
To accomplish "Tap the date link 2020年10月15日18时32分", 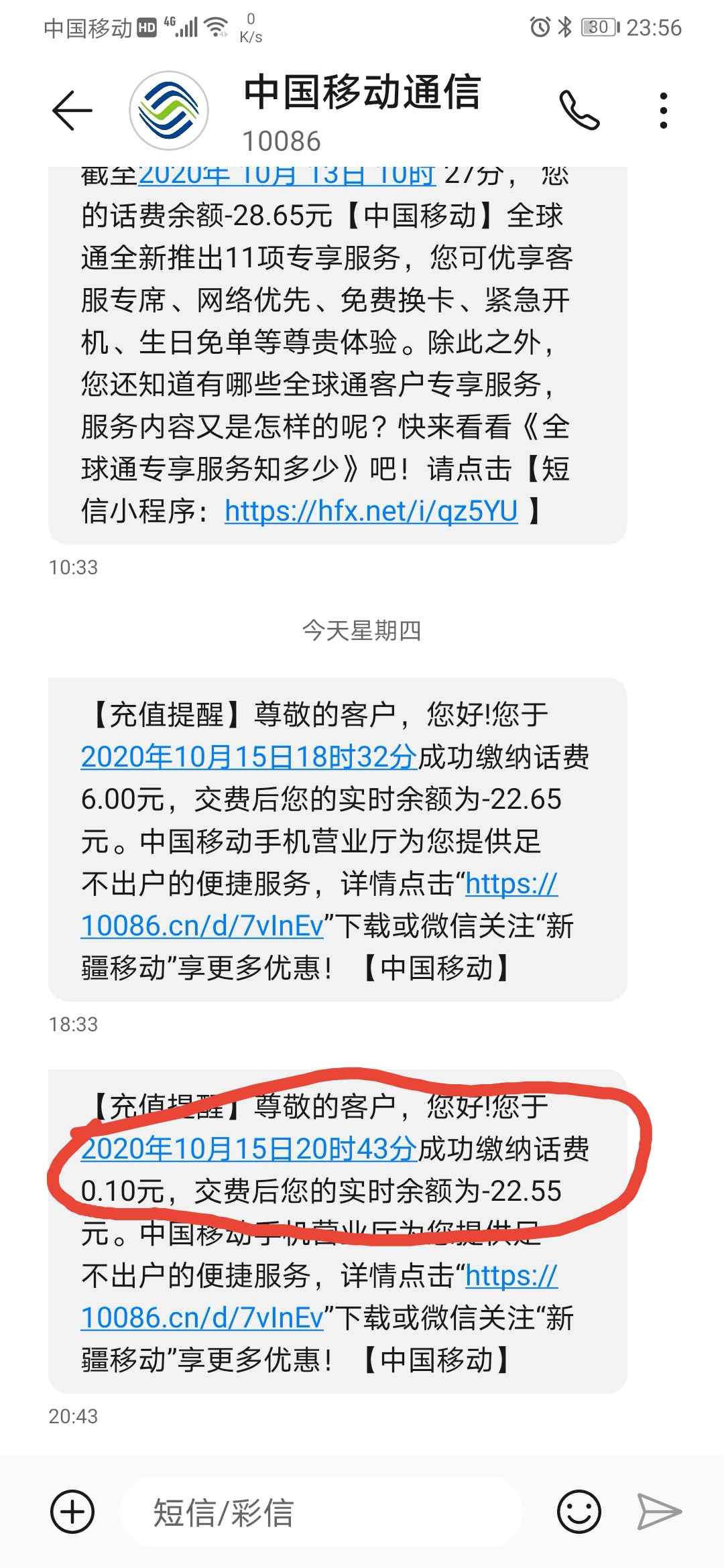I will pyautogui.click(x=248, y=756).
